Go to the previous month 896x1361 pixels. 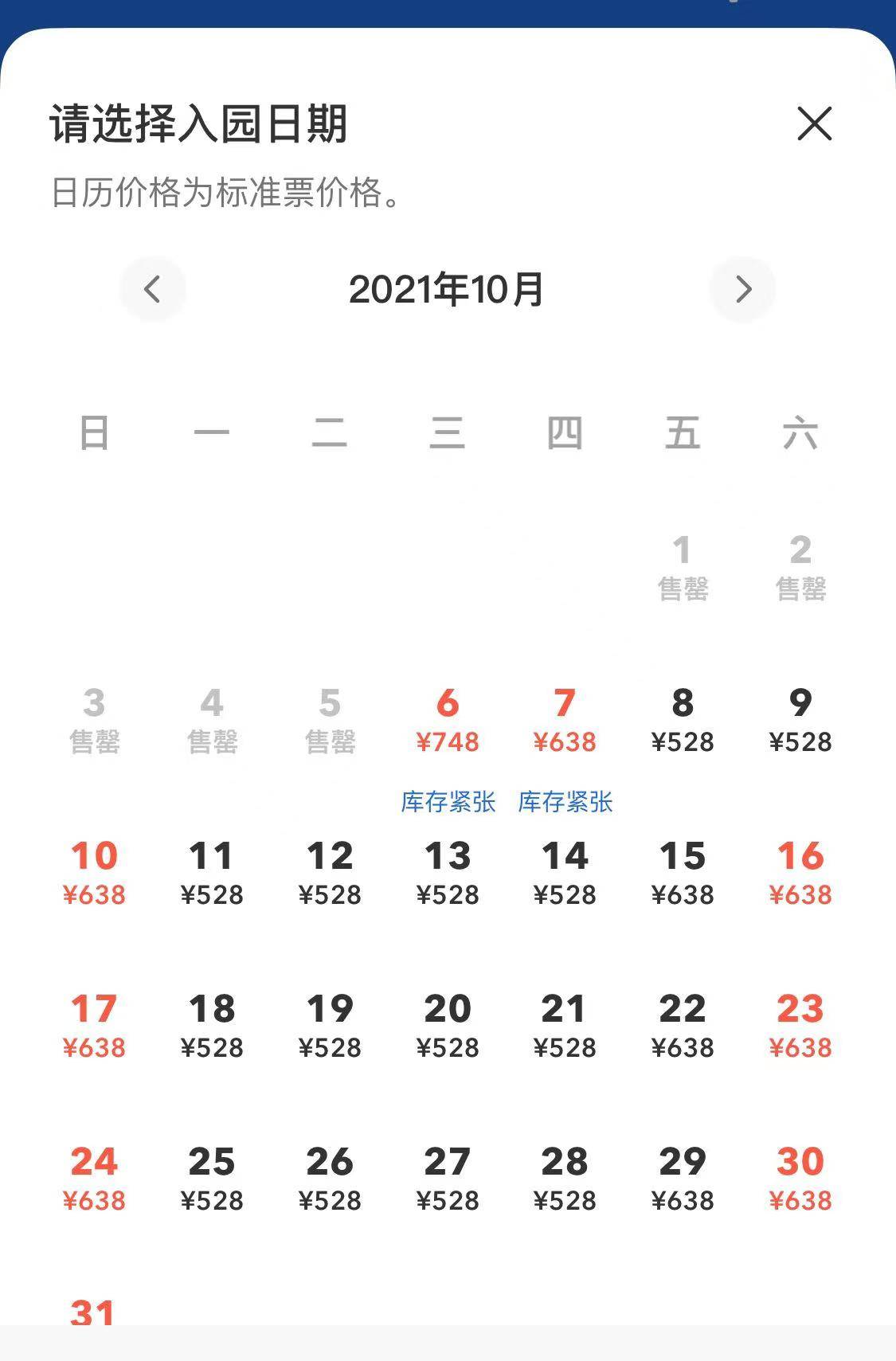[x=154, y=290]
